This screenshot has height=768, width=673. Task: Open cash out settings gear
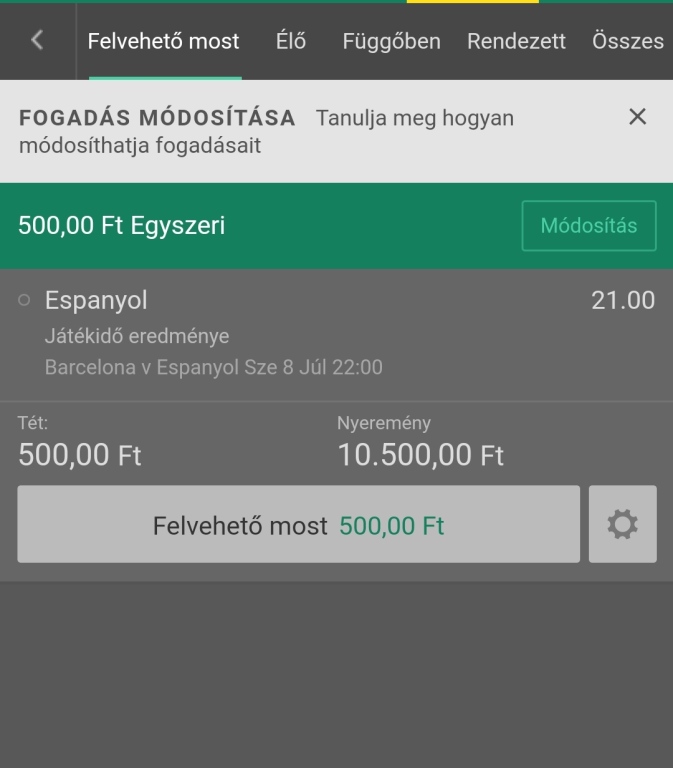[x=622, y=525]
